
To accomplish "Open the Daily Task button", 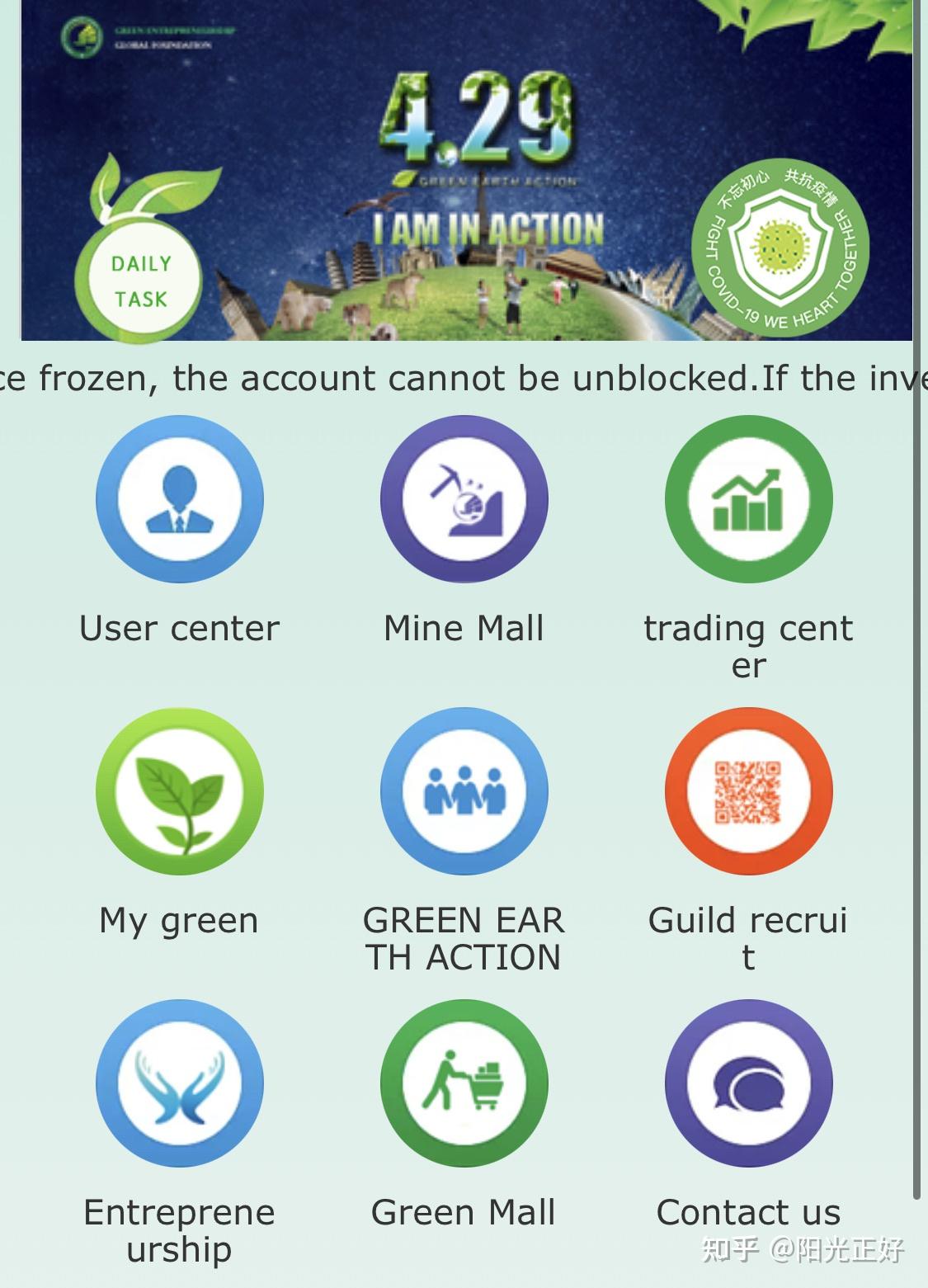I will click(140, 281).
